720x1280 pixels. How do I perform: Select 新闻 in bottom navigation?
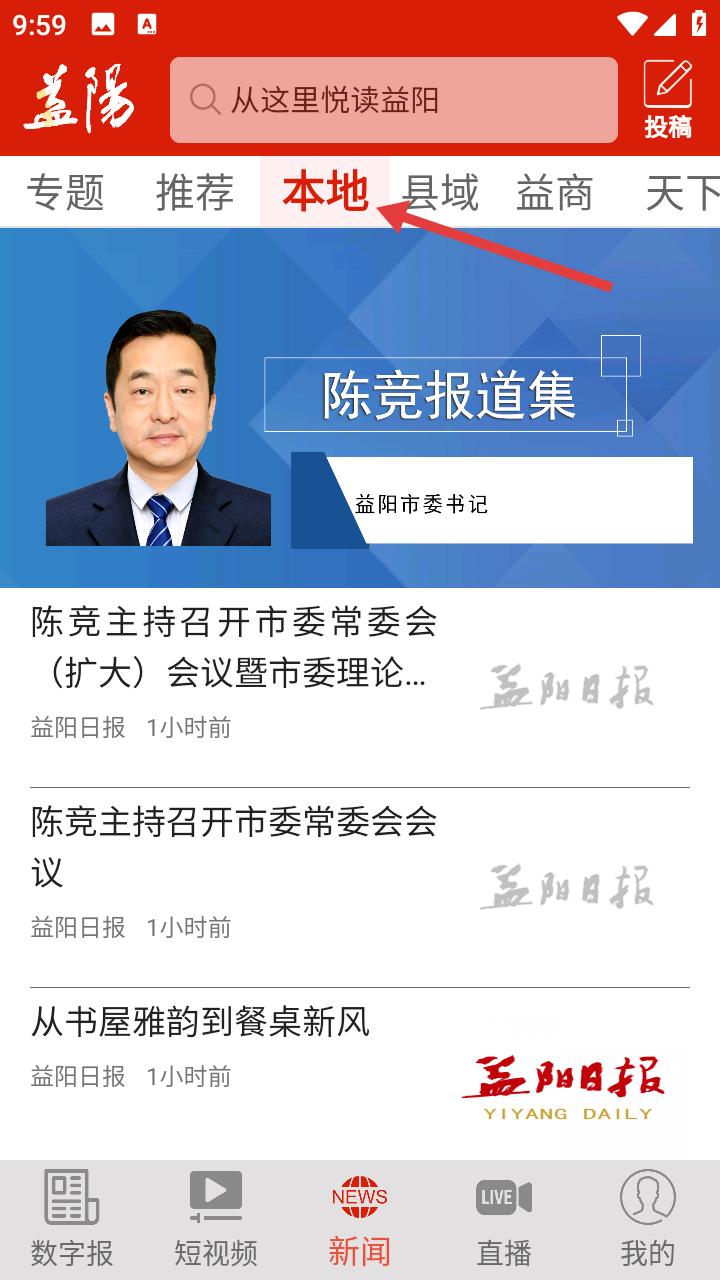(360, 1218)
